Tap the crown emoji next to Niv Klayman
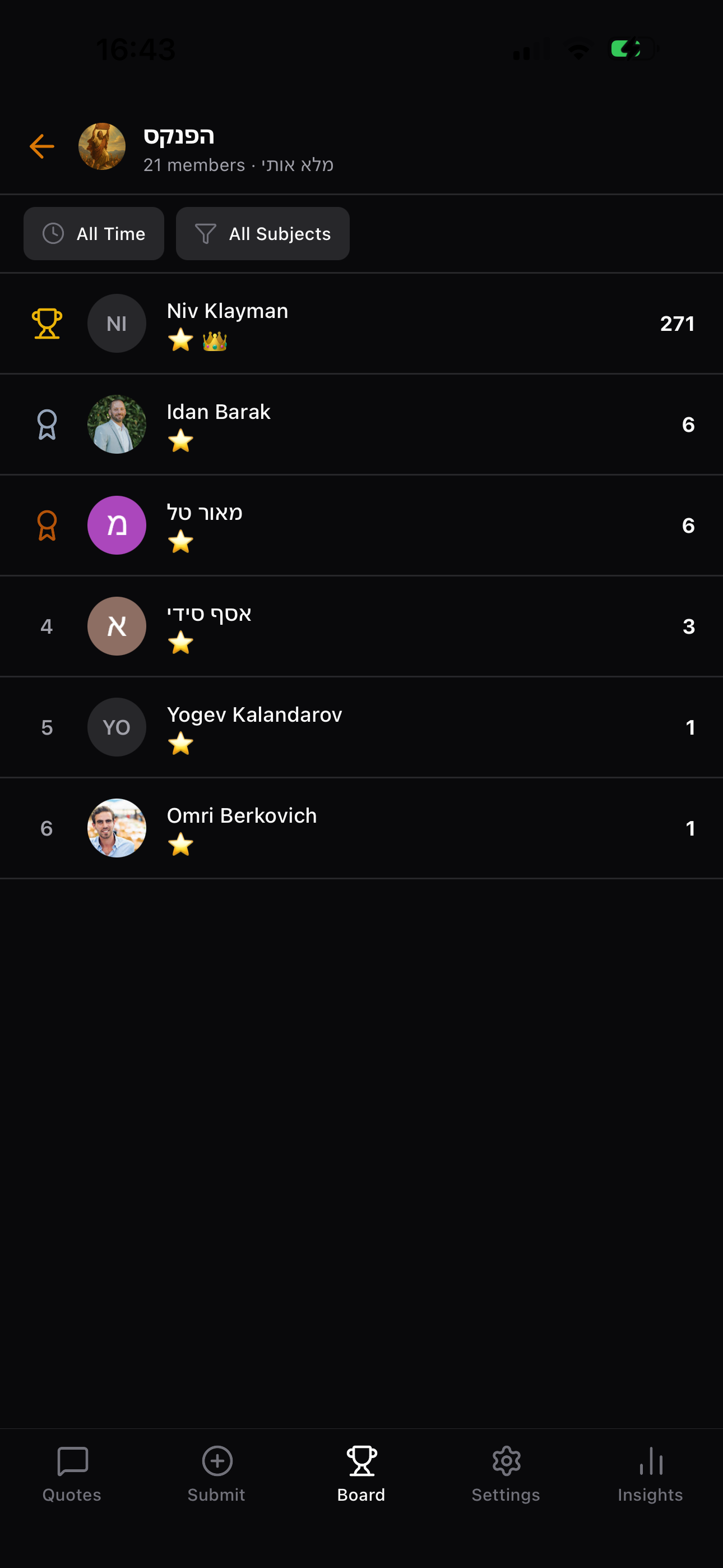The height and width of the screenshot is (1568, 723). (x=214, y=342)
